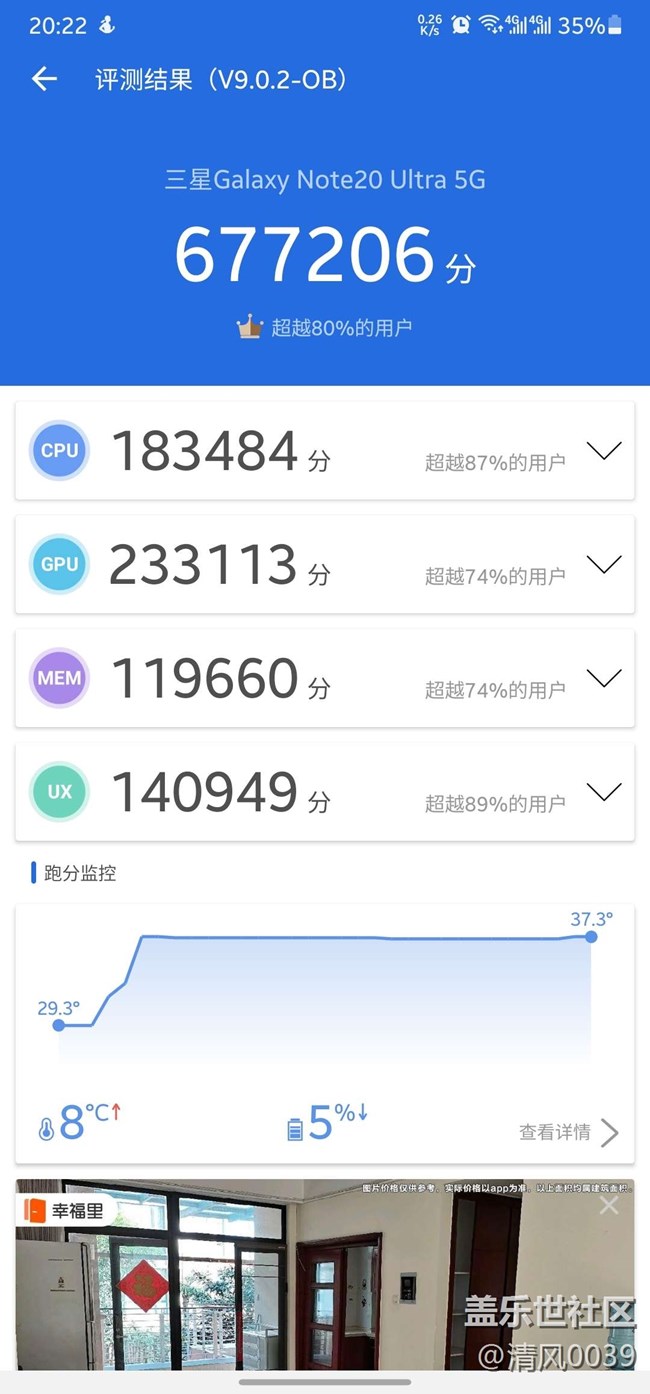Open 查看详情 for benchmark monitoring
This screenshot has width=650, height=1394.
coord(568,1132)
